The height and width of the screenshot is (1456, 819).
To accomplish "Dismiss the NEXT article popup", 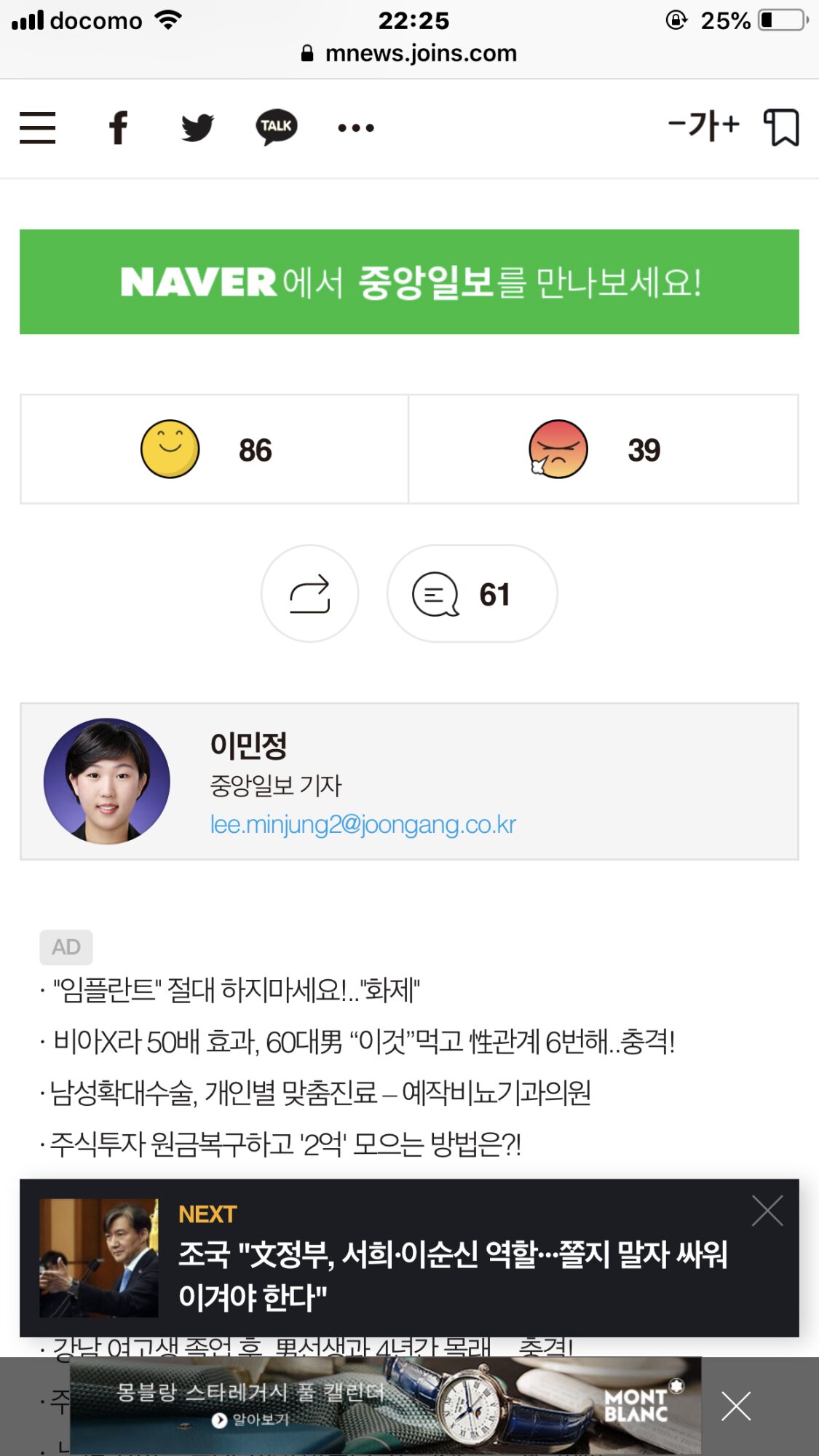I will tap(767, 1211).
